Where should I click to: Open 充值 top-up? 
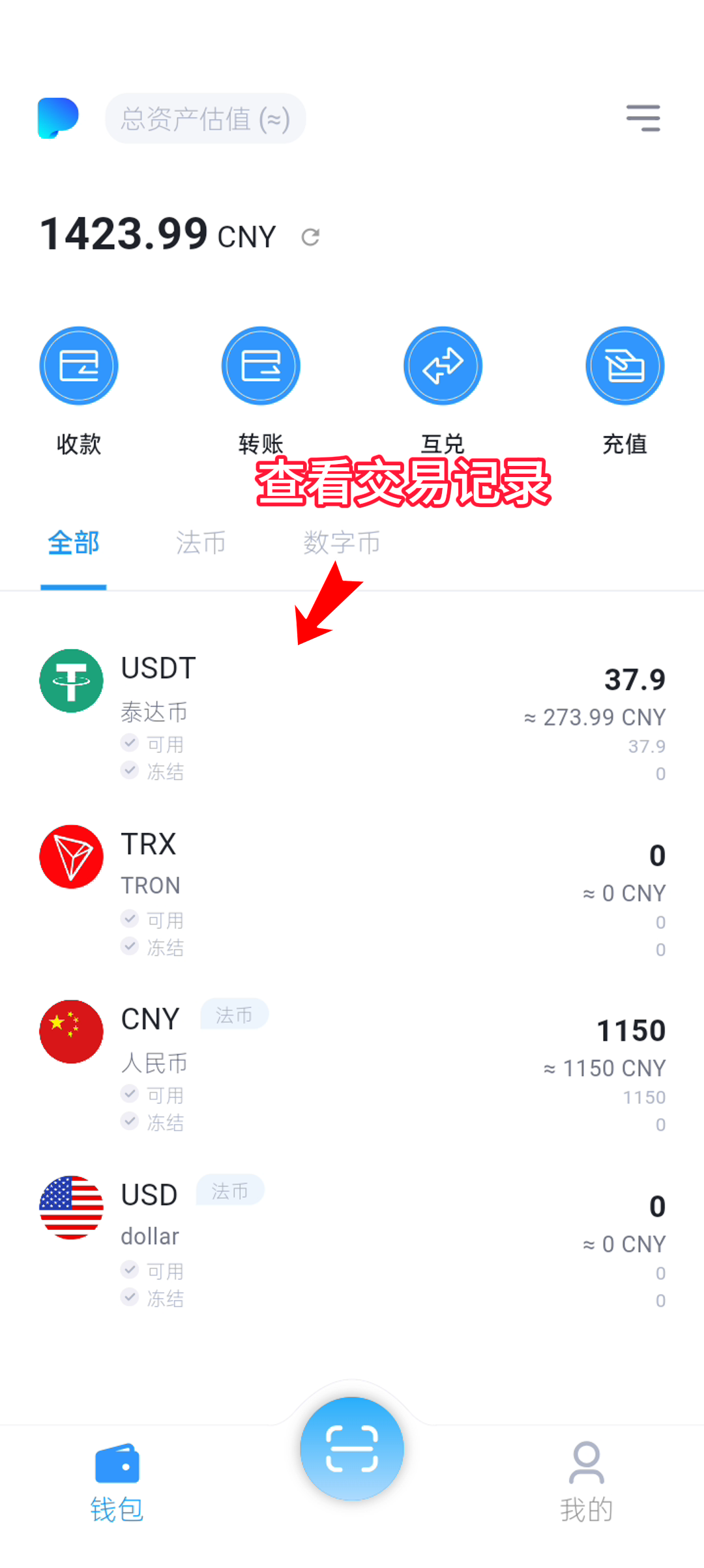click(x=624, y=366)
